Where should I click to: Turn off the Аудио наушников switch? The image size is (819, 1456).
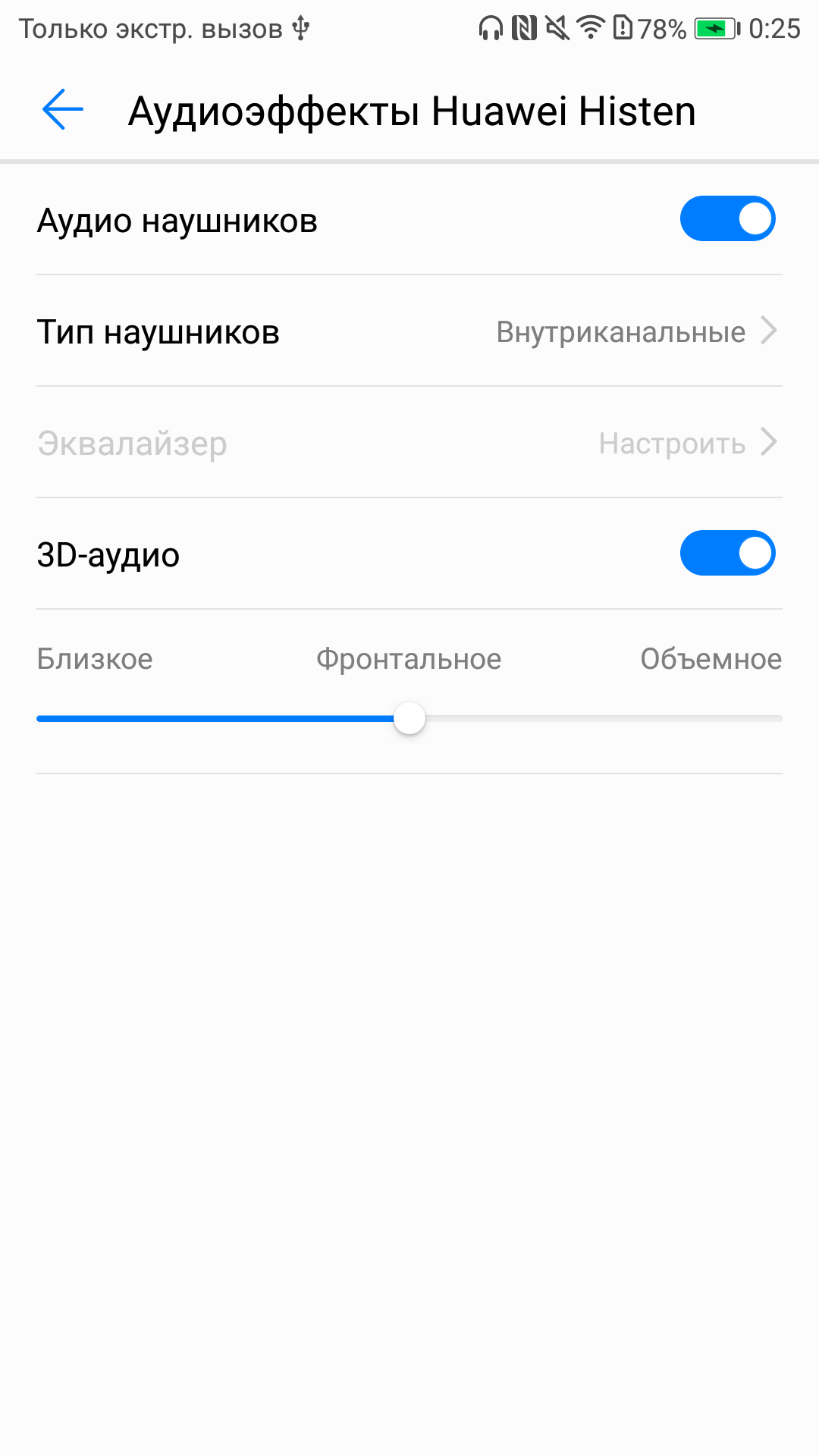click(727, 219)
